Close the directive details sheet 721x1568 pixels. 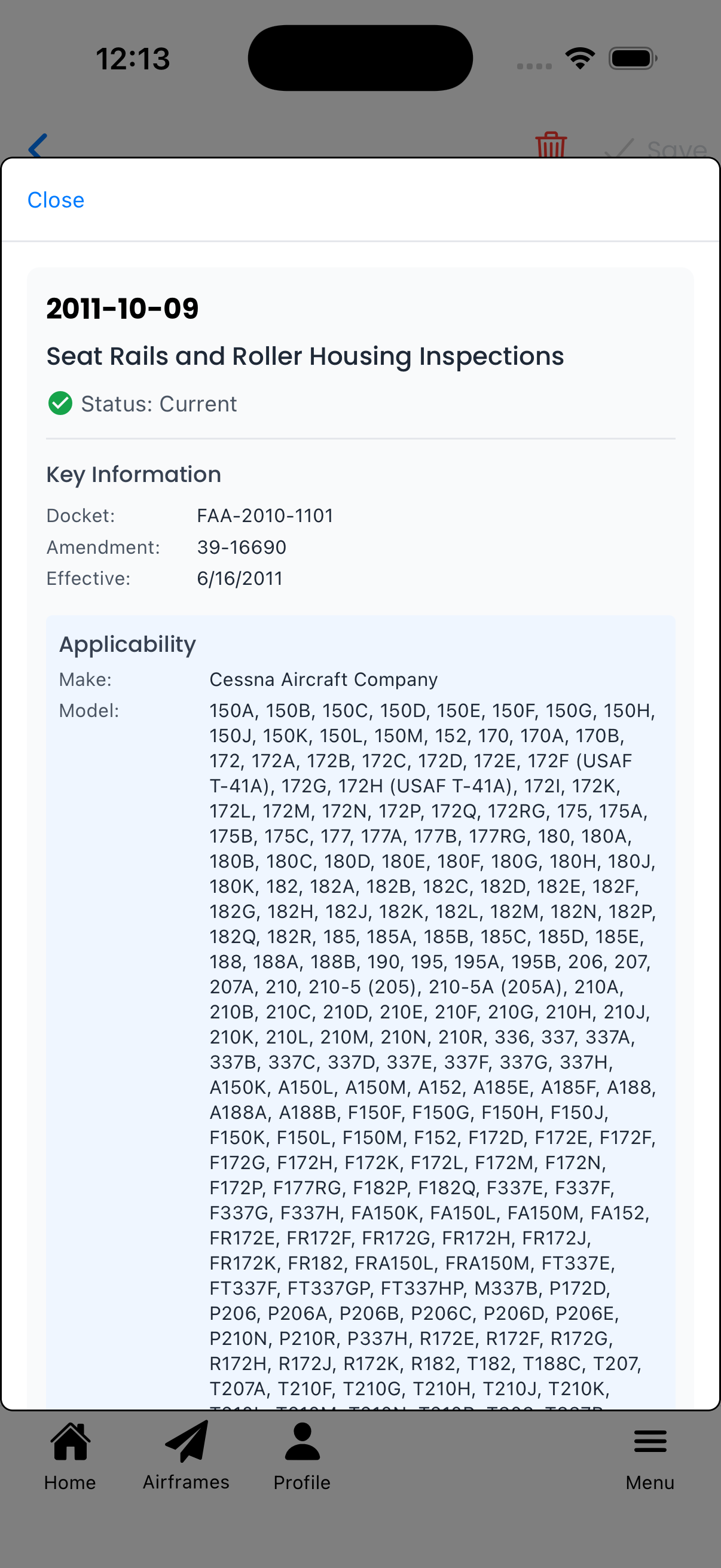pos(56,199)
